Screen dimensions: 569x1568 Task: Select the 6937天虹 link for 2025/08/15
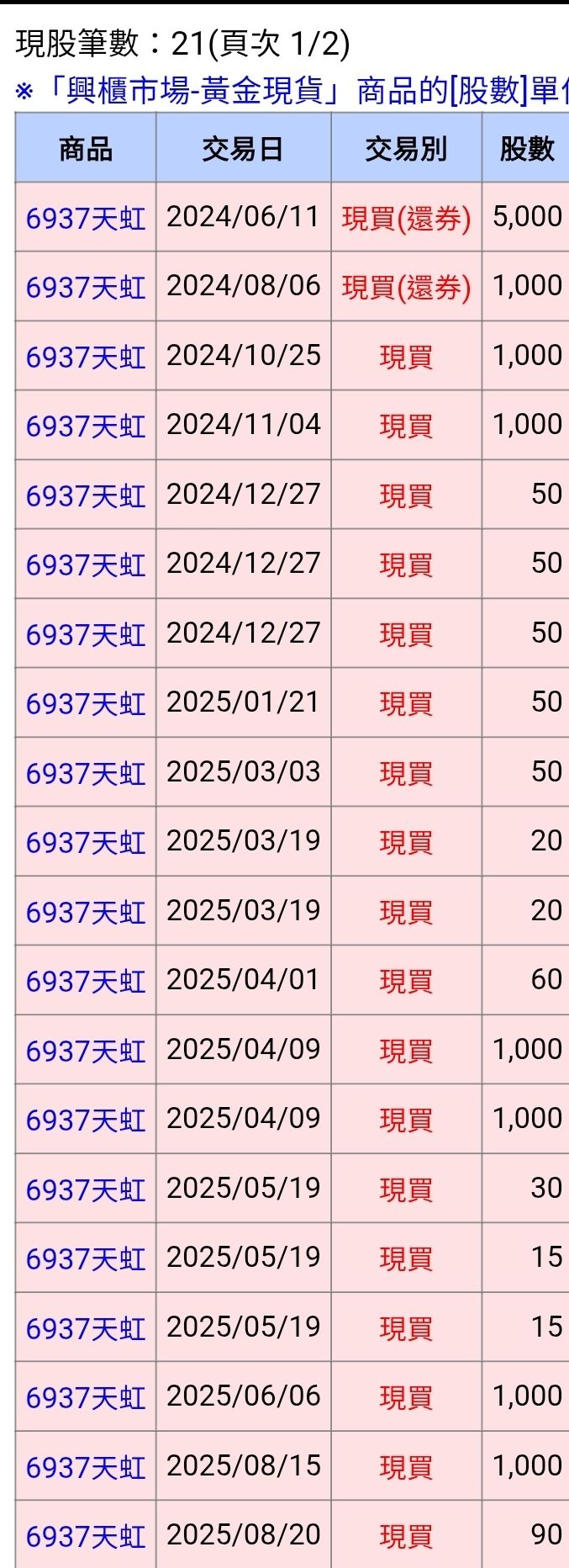[86, 1468]
